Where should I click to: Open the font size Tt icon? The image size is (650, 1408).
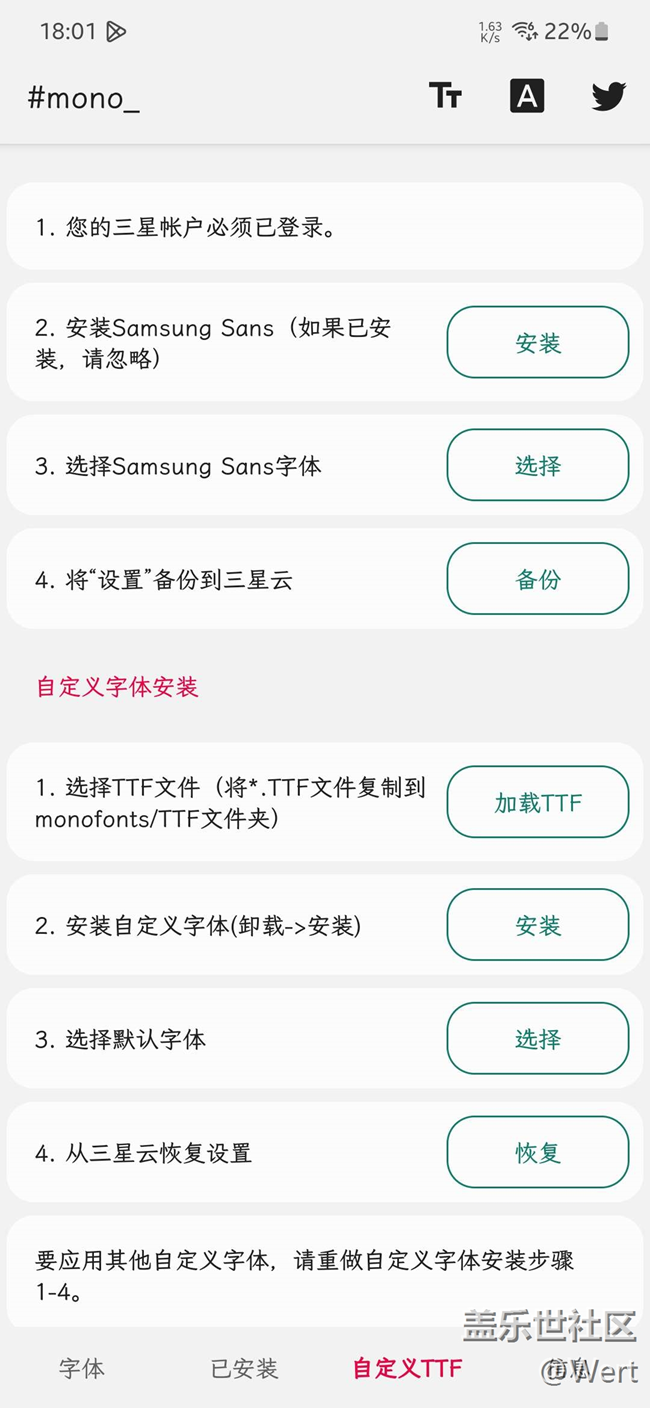click(x=445, y=96)
